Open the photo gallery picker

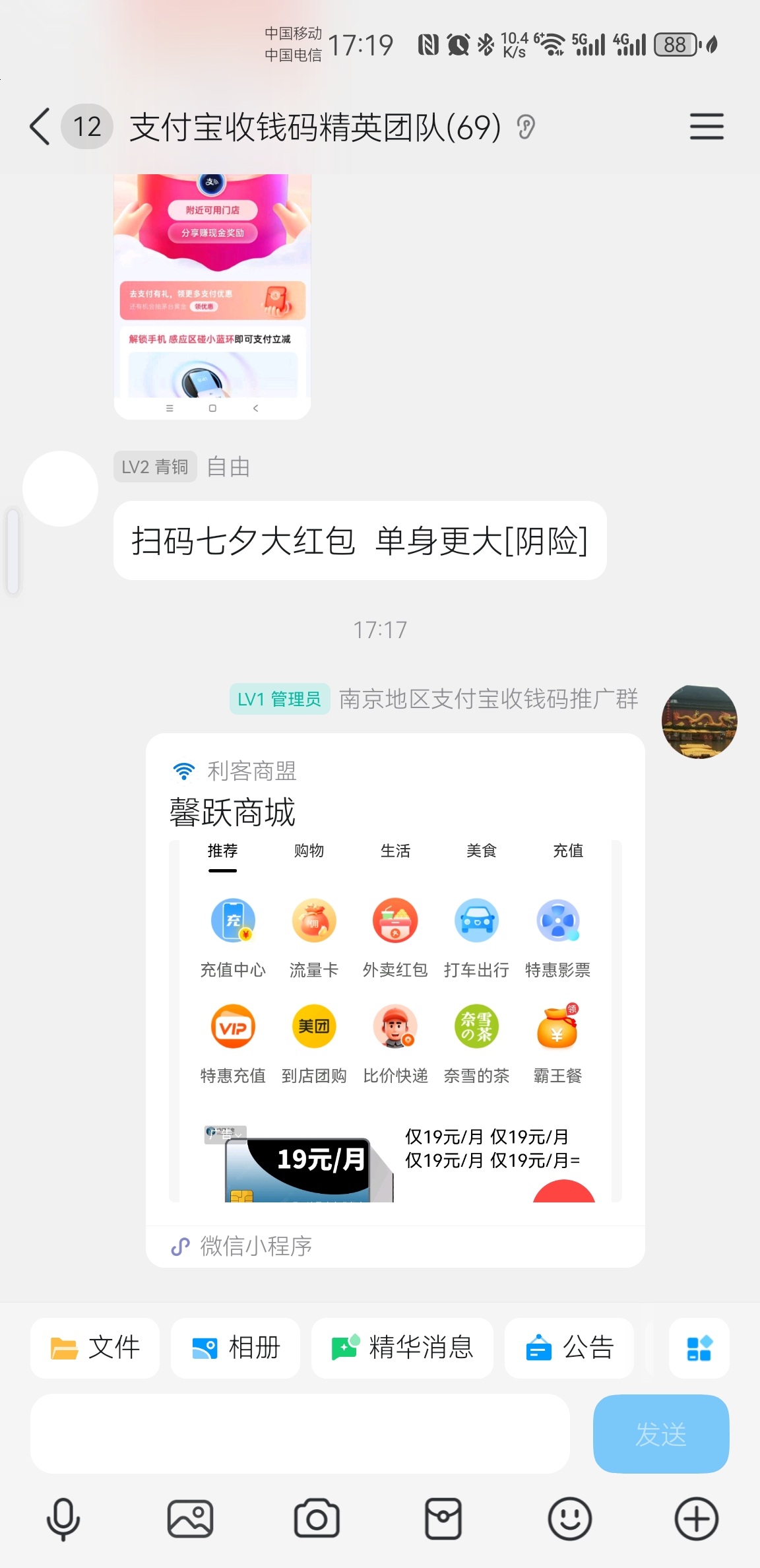click(190, 1519)
